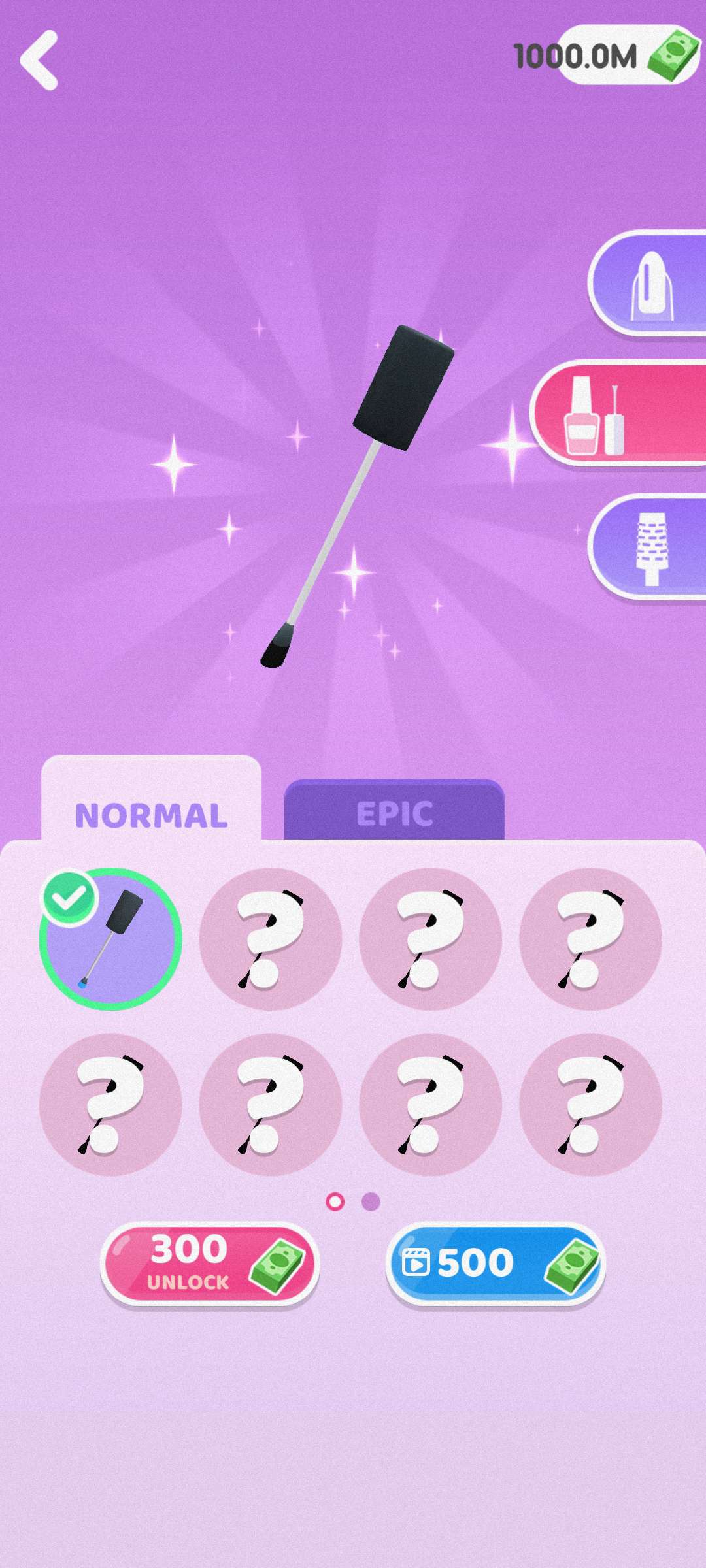Switch to the EPIC tab
706x1568 pixels.
pyautogui.click(x=394, y=812)
